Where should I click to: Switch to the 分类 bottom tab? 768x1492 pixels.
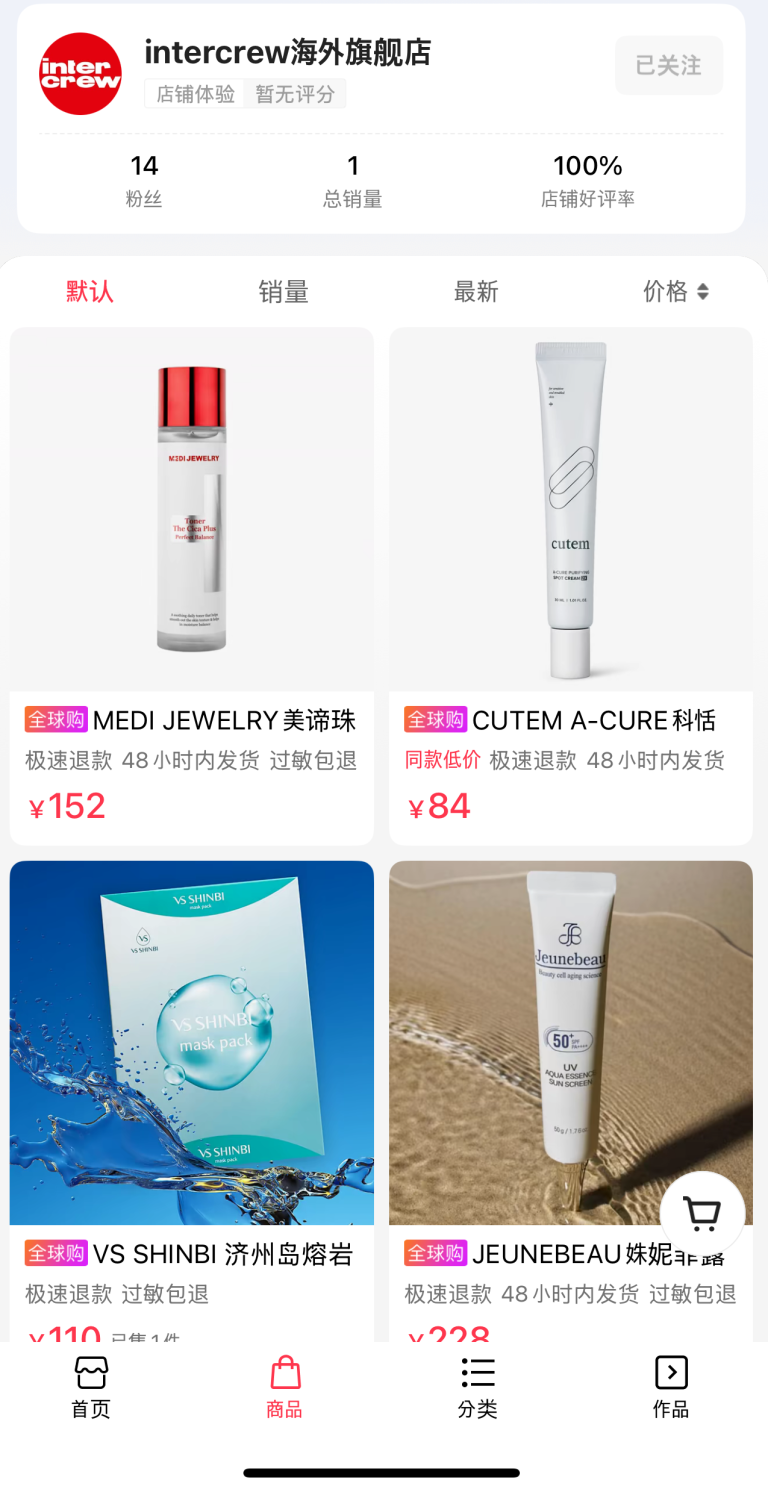[x=478, y=1387]
